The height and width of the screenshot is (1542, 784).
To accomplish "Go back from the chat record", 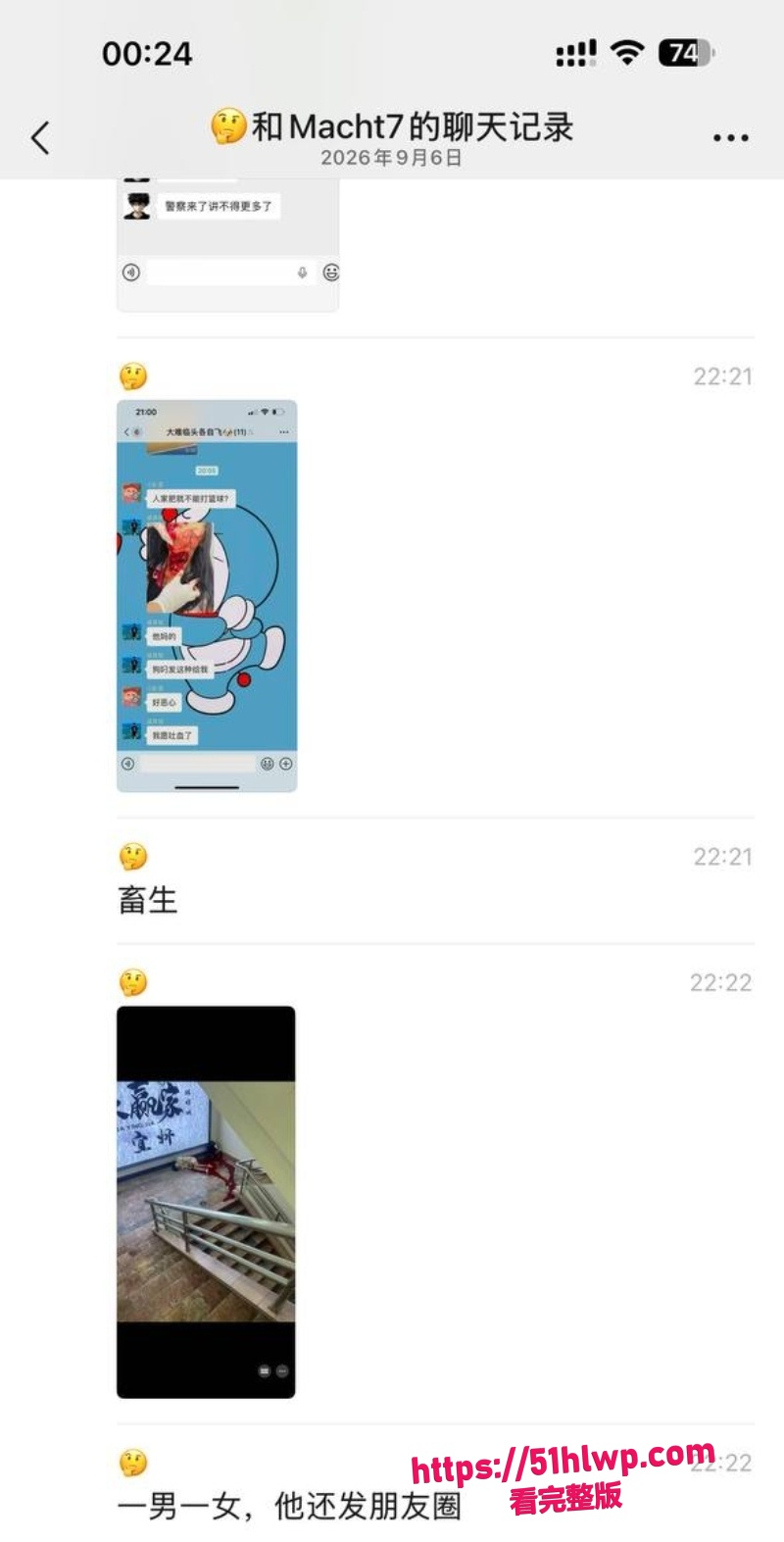I will pyautogui.click(x=40, y=137).
